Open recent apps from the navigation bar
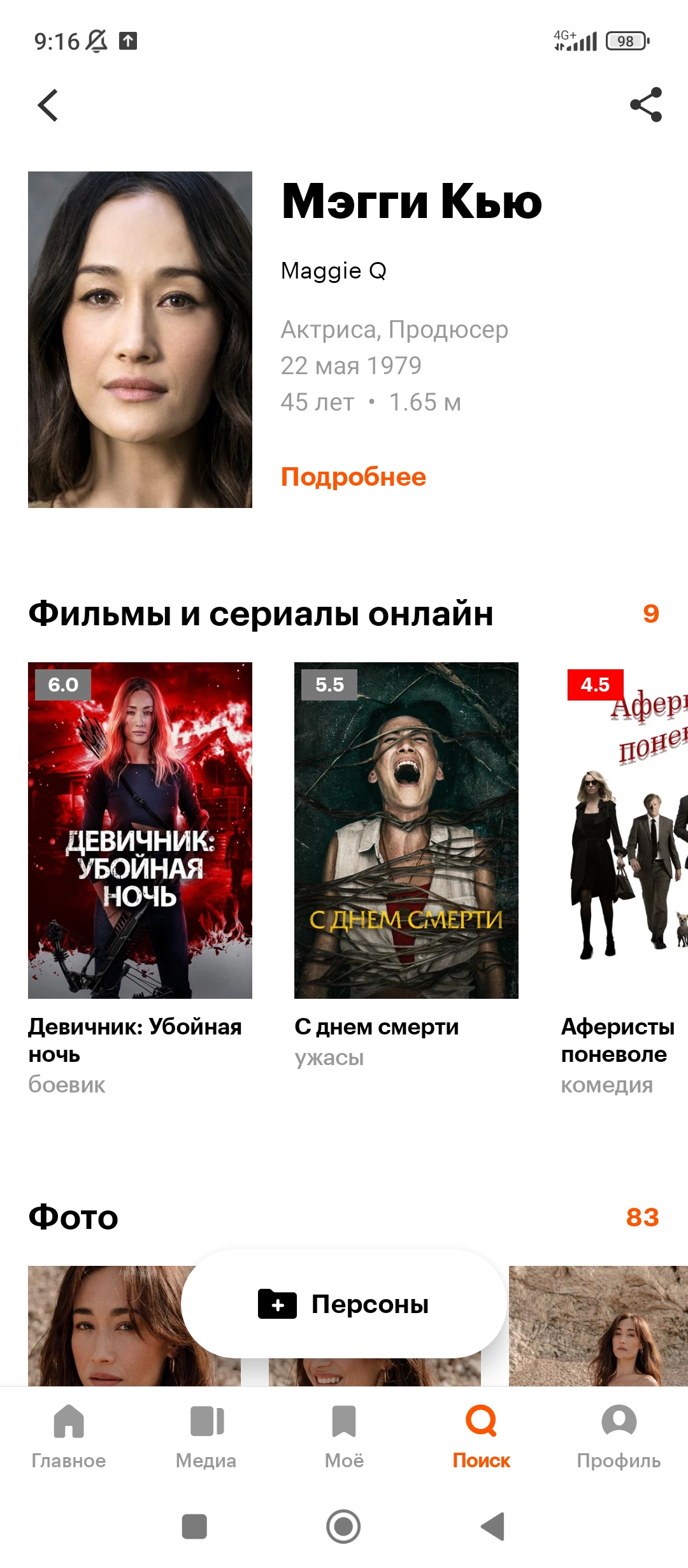The width and height of the screenshot is (688, 1568). point(194,1527)
